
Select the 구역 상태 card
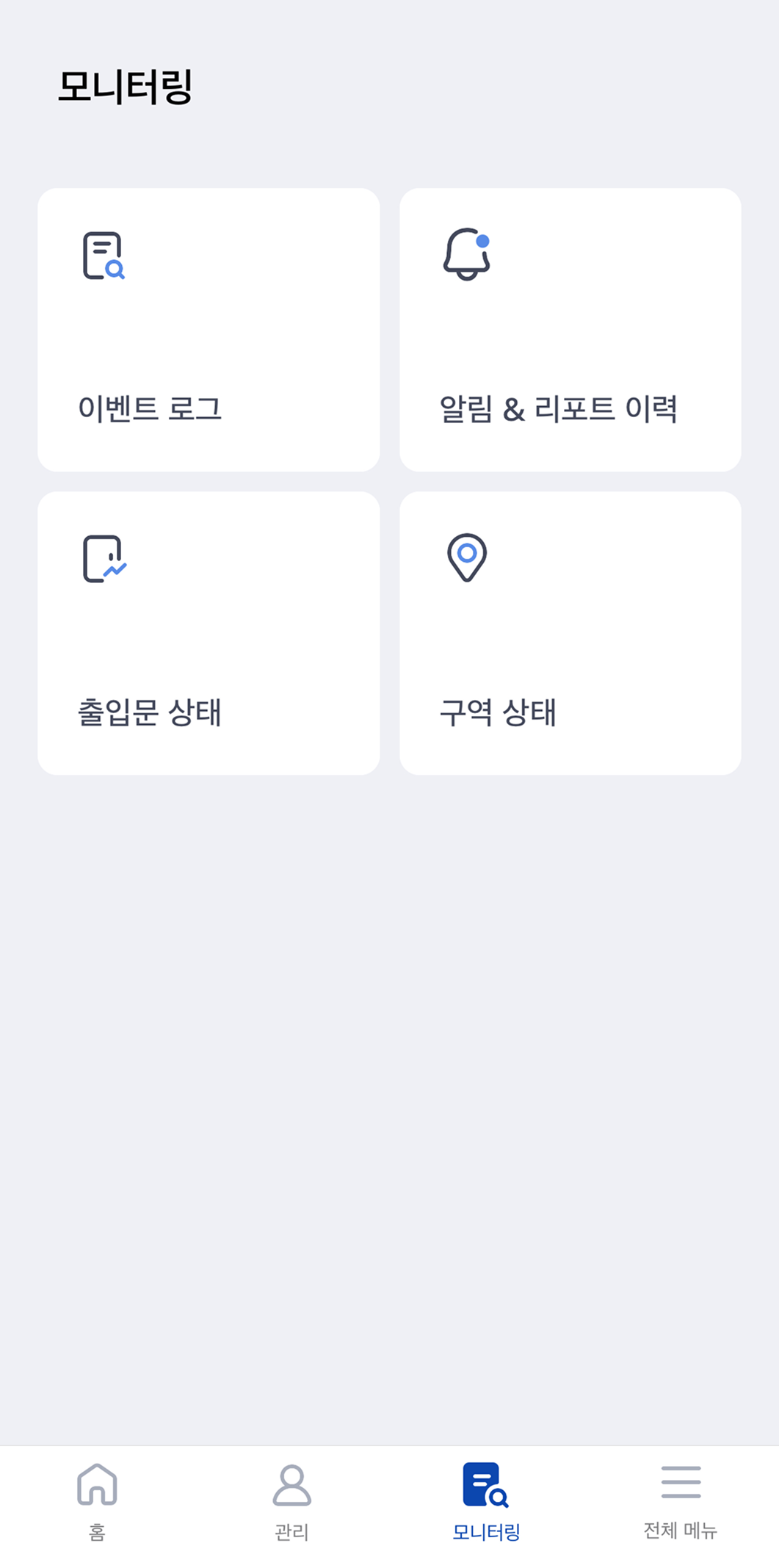(570, 633)
